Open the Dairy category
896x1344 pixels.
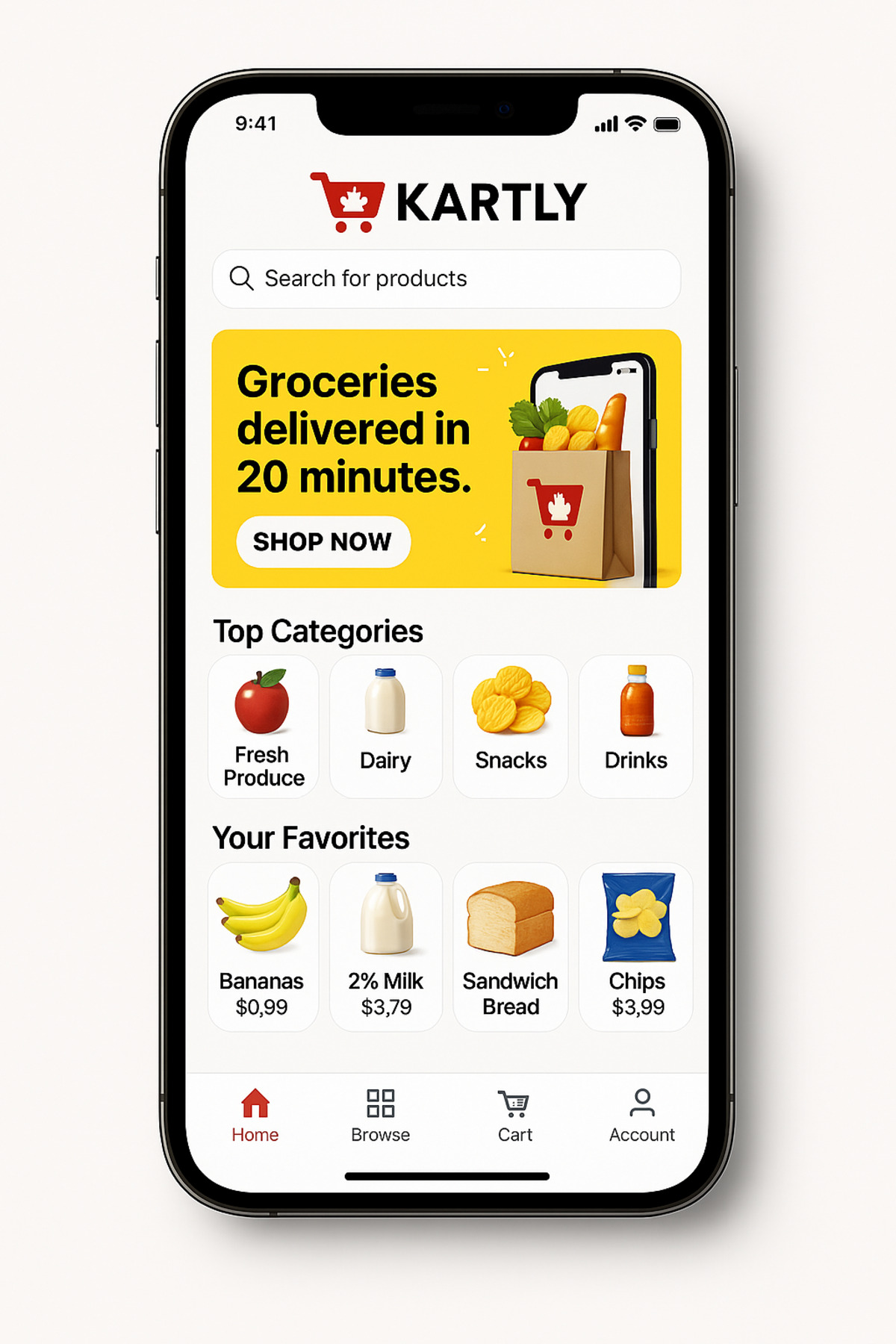pyautogui.click(x=385, y=726)
